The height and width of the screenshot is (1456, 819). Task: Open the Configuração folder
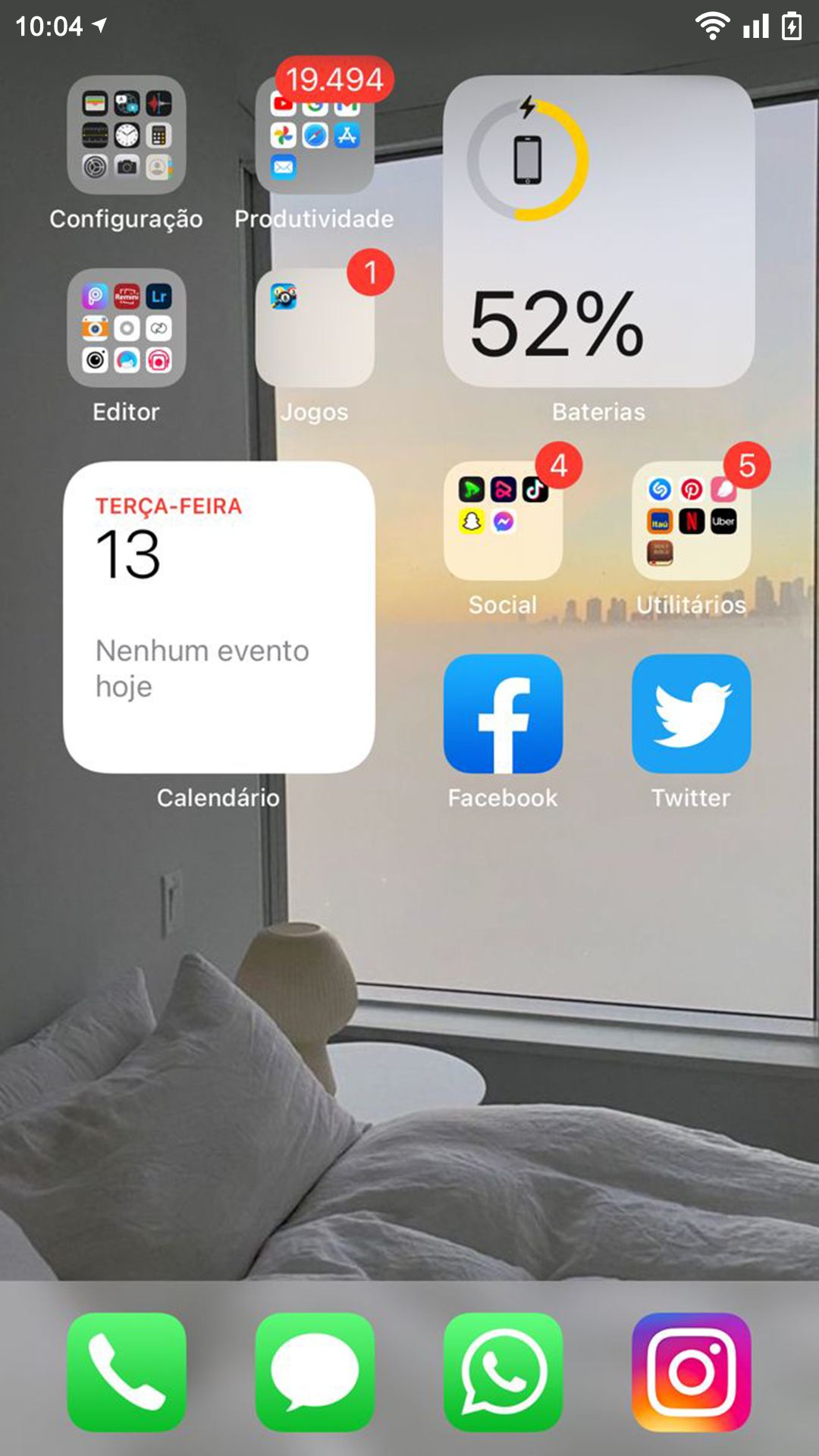click(126, 136)
